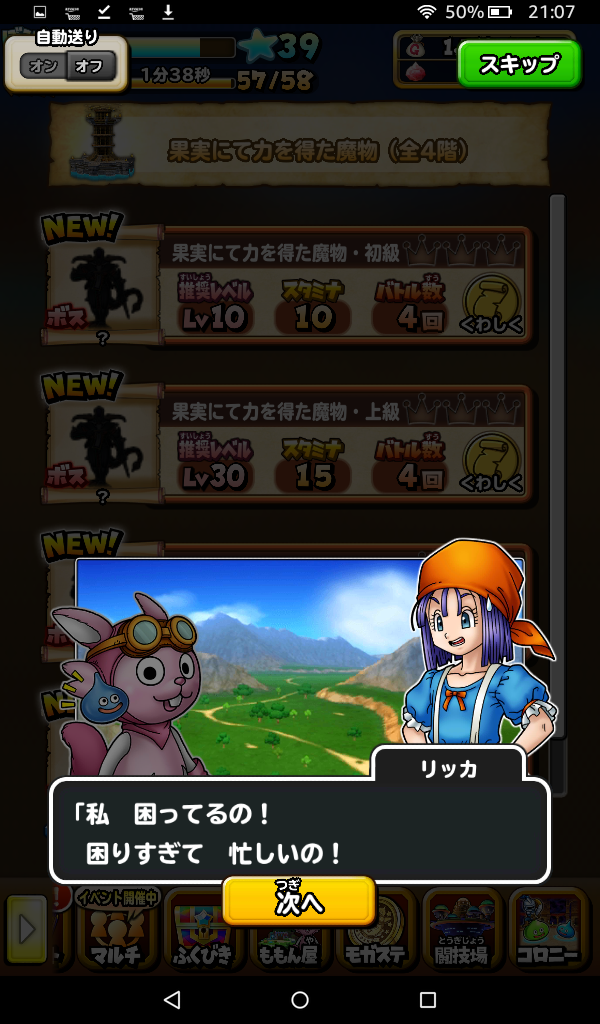The image size is (600, 1024).
Task: Open the モガステ menu
Action: 375,933
